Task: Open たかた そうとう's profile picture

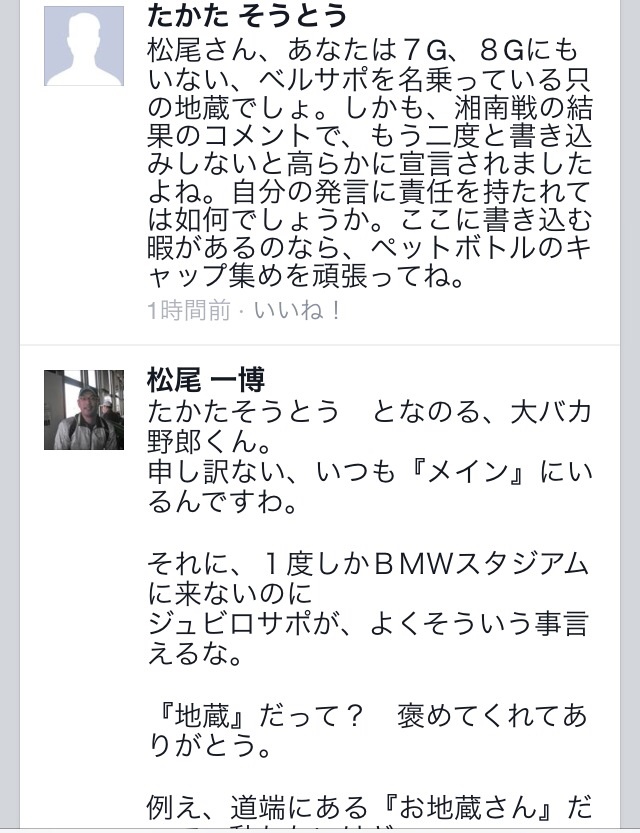Action: coord(84,45)
